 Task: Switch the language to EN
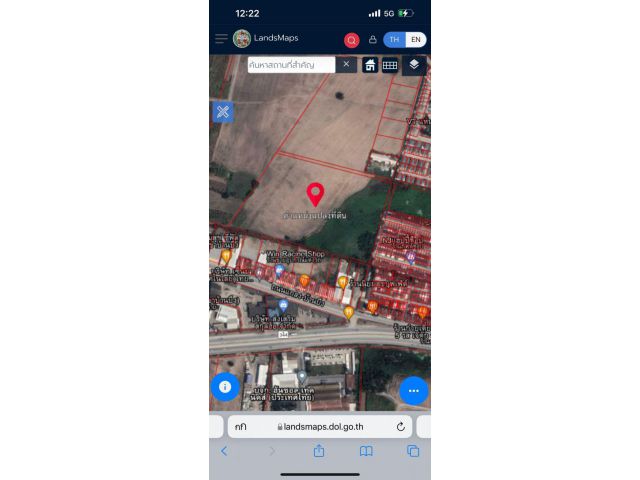415,40
